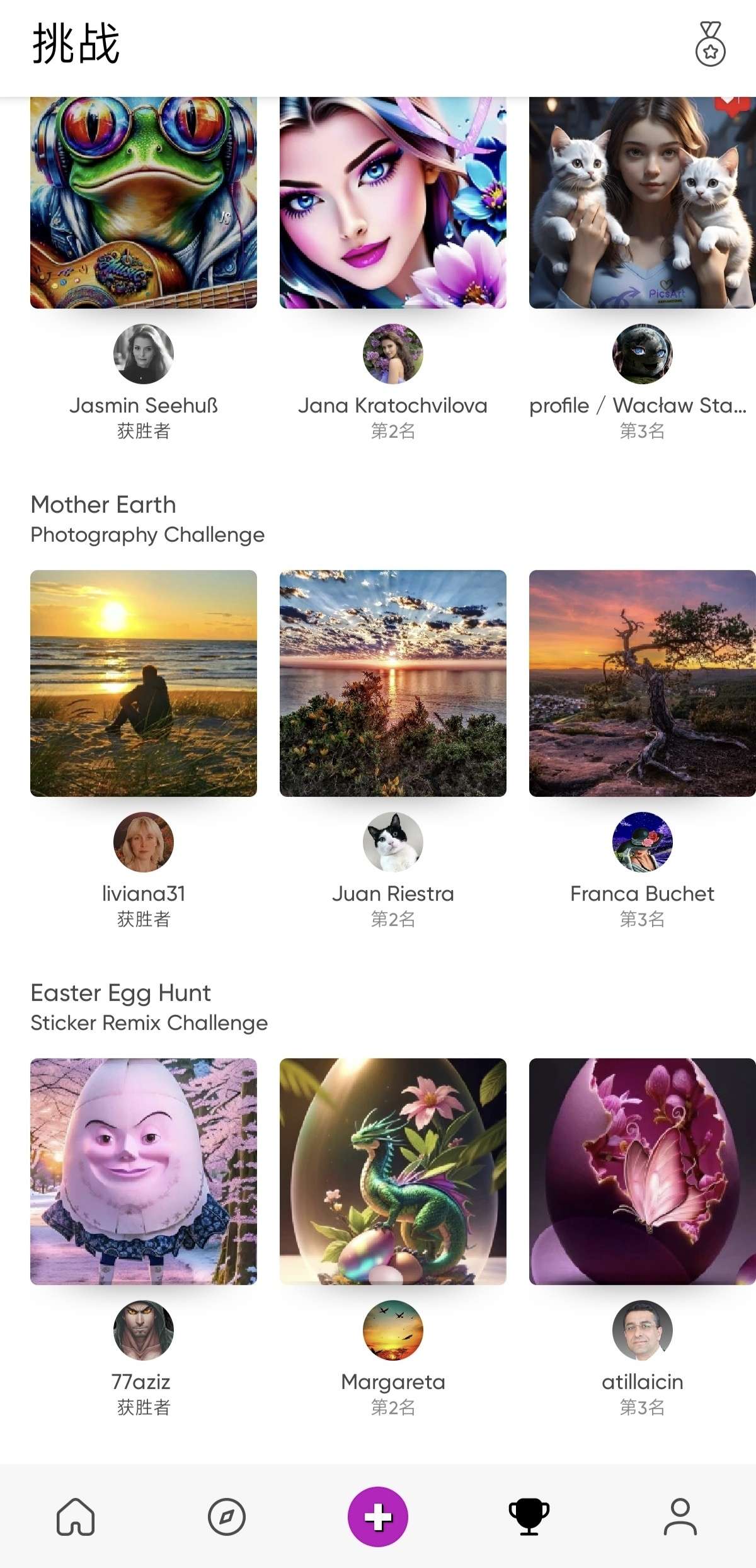View Juan Riestra's second-place sunset photo
Screen dimensions: 756x1568
click(393, 683)
